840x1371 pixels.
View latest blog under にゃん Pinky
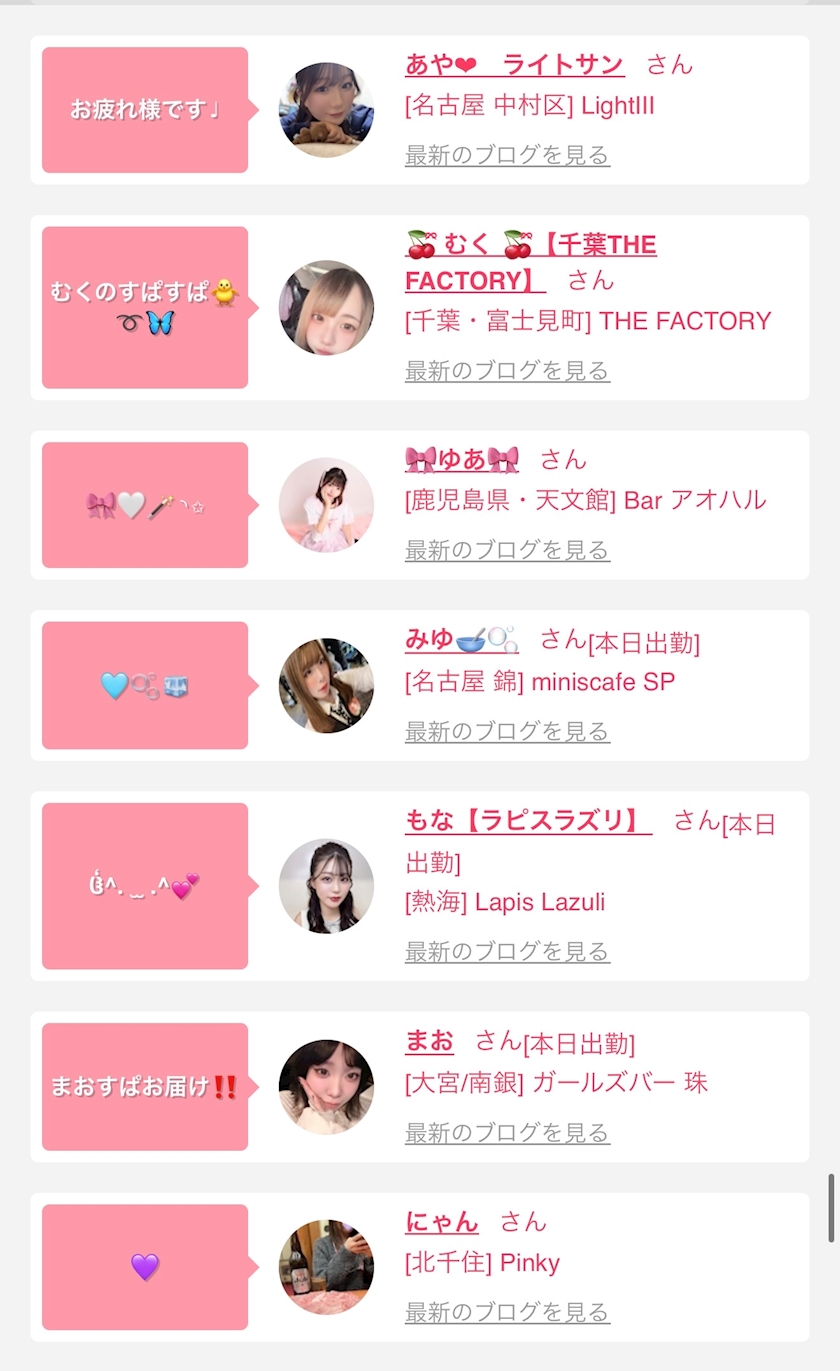pos(507,1312)
